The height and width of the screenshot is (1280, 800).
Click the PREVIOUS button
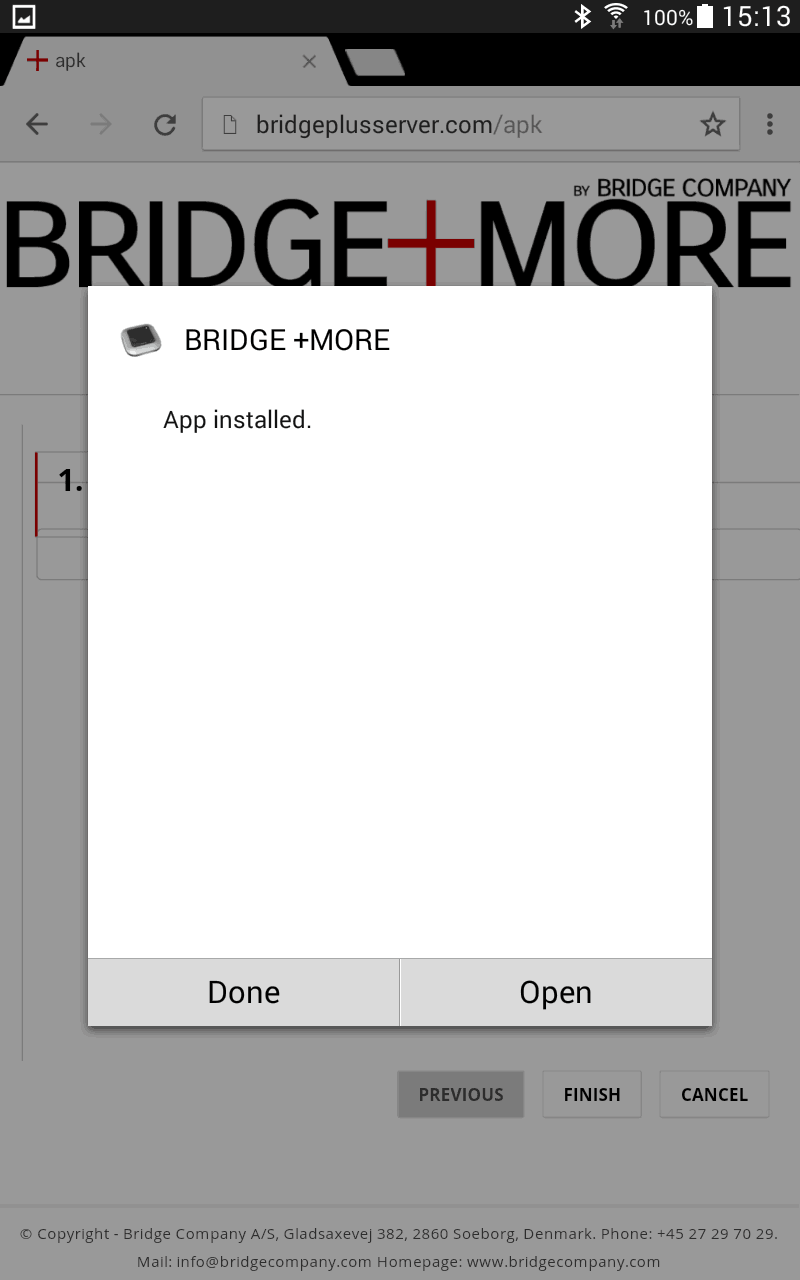460,1094
